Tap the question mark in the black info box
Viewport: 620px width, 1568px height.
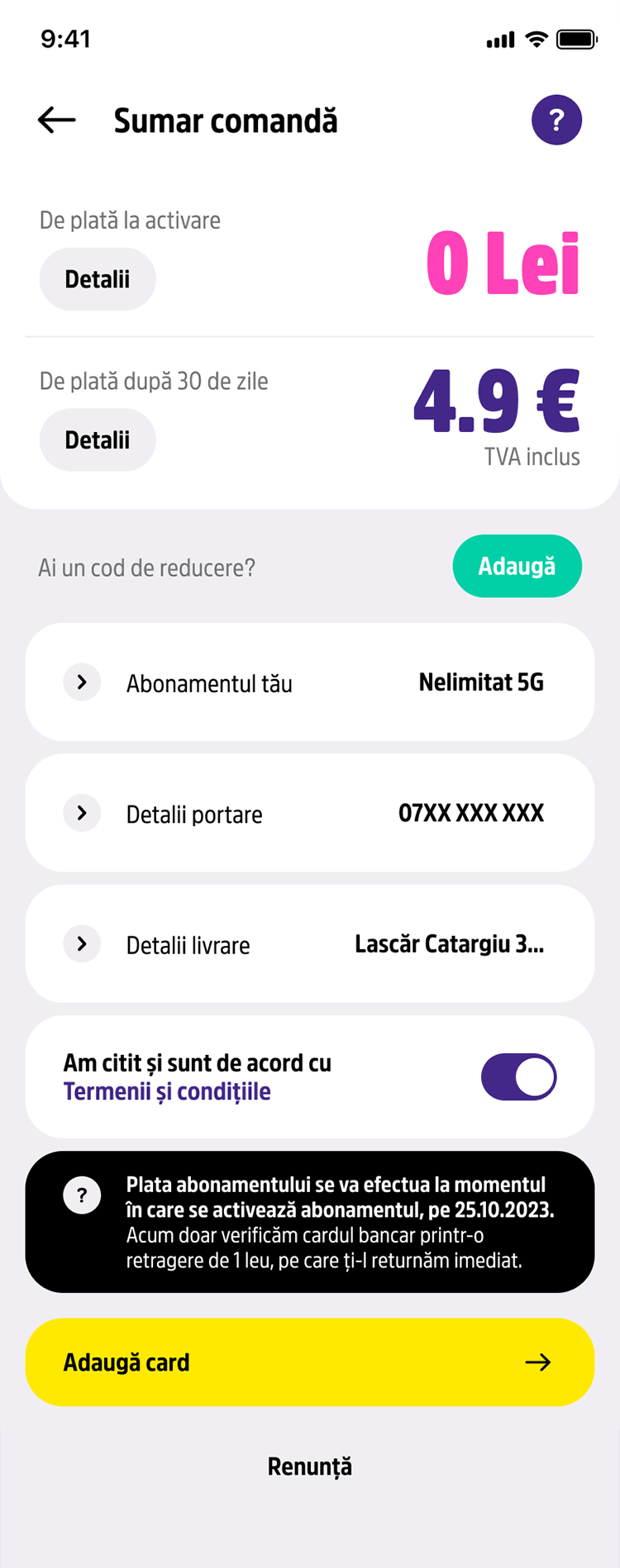pos(81,1195)
